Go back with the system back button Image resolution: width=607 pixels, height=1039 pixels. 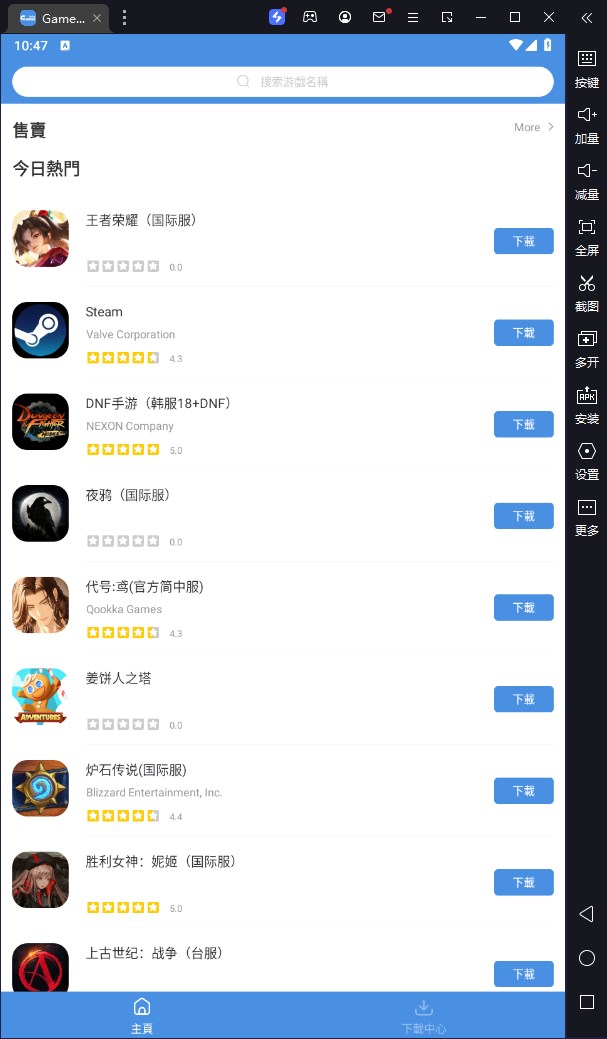click(x=587, y=914)
